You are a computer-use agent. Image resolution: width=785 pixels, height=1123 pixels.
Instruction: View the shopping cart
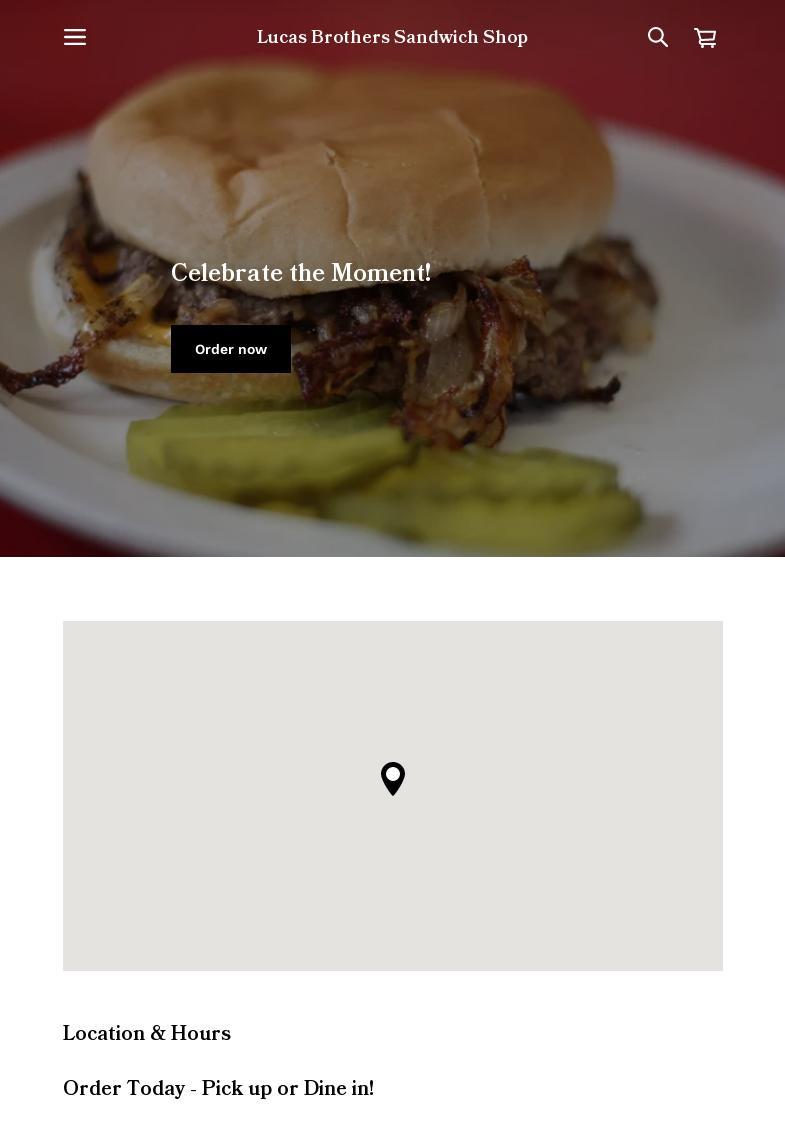coord(705,37)
